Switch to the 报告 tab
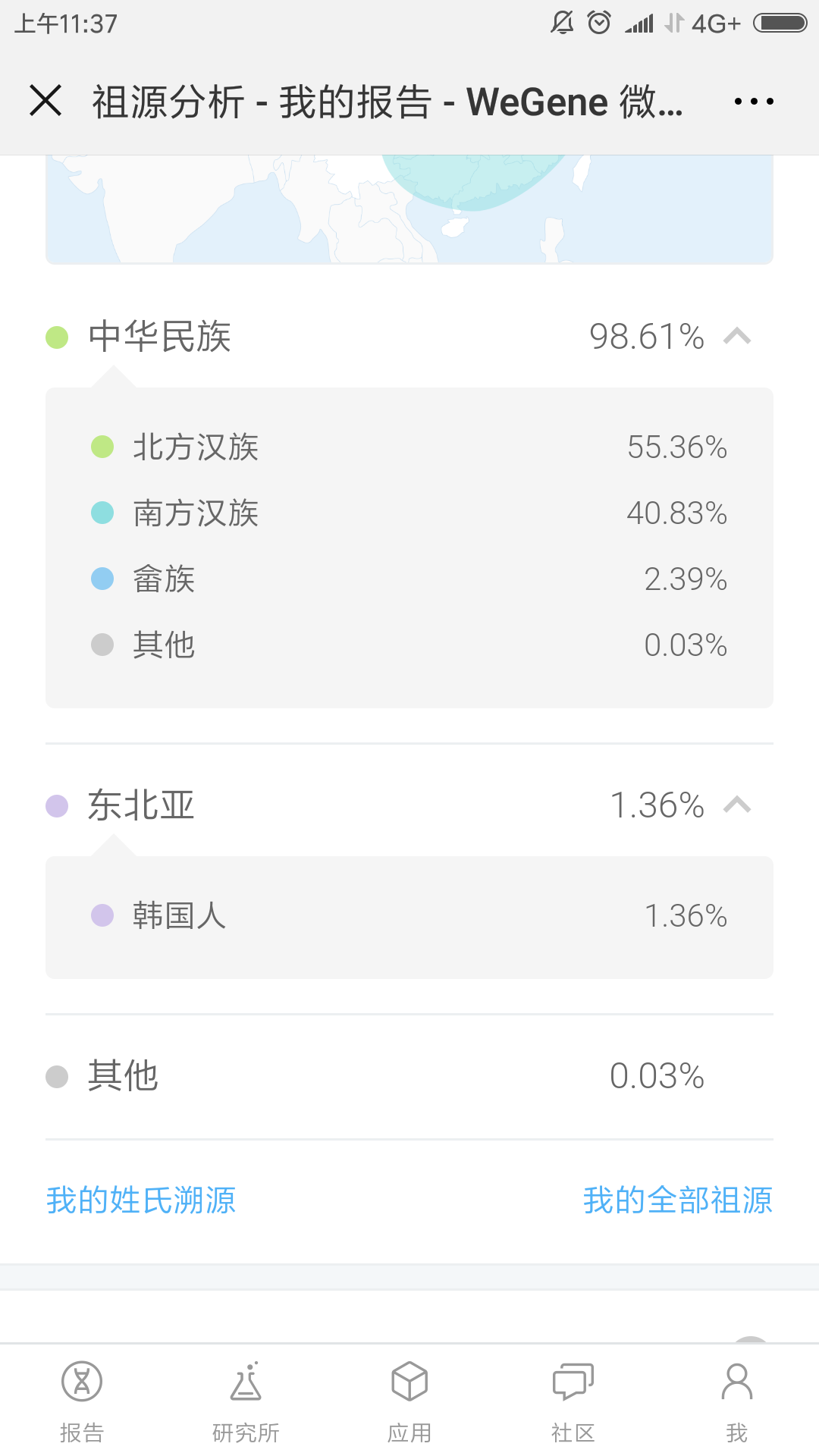 pyautogui.click(x=82, y=1401)
